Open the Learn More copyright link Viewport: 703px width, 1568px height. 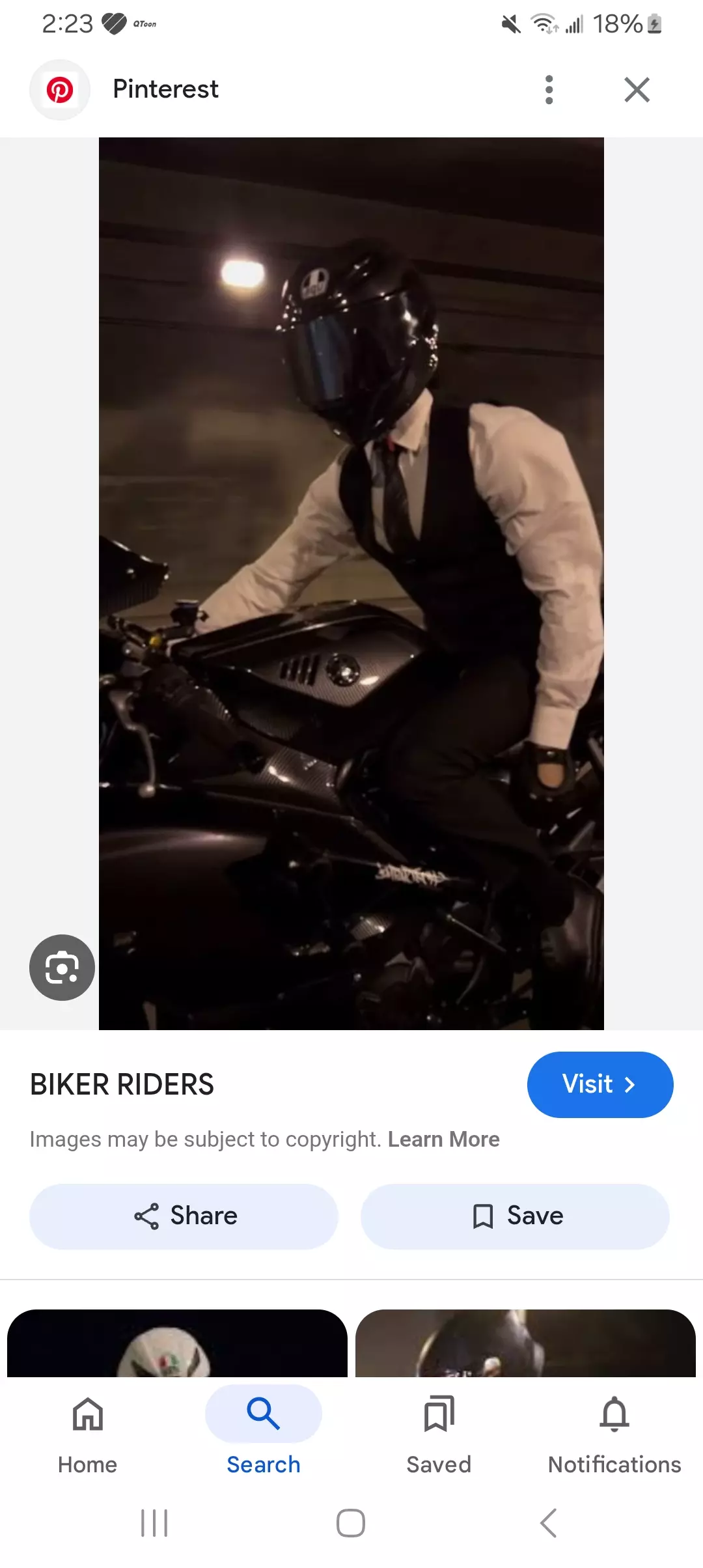pos(443,1140)
